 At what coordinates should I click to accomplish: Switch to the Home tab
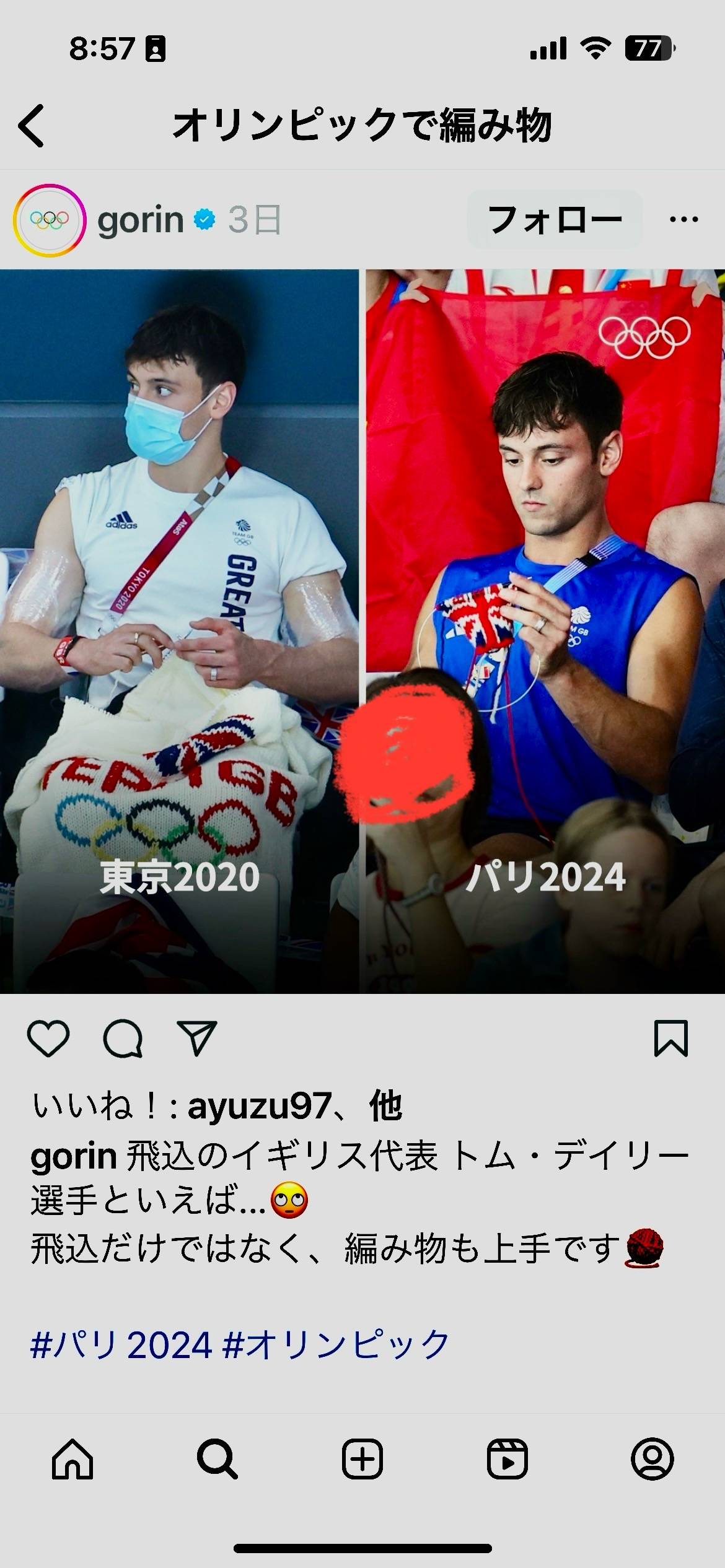pos(72,1460)
